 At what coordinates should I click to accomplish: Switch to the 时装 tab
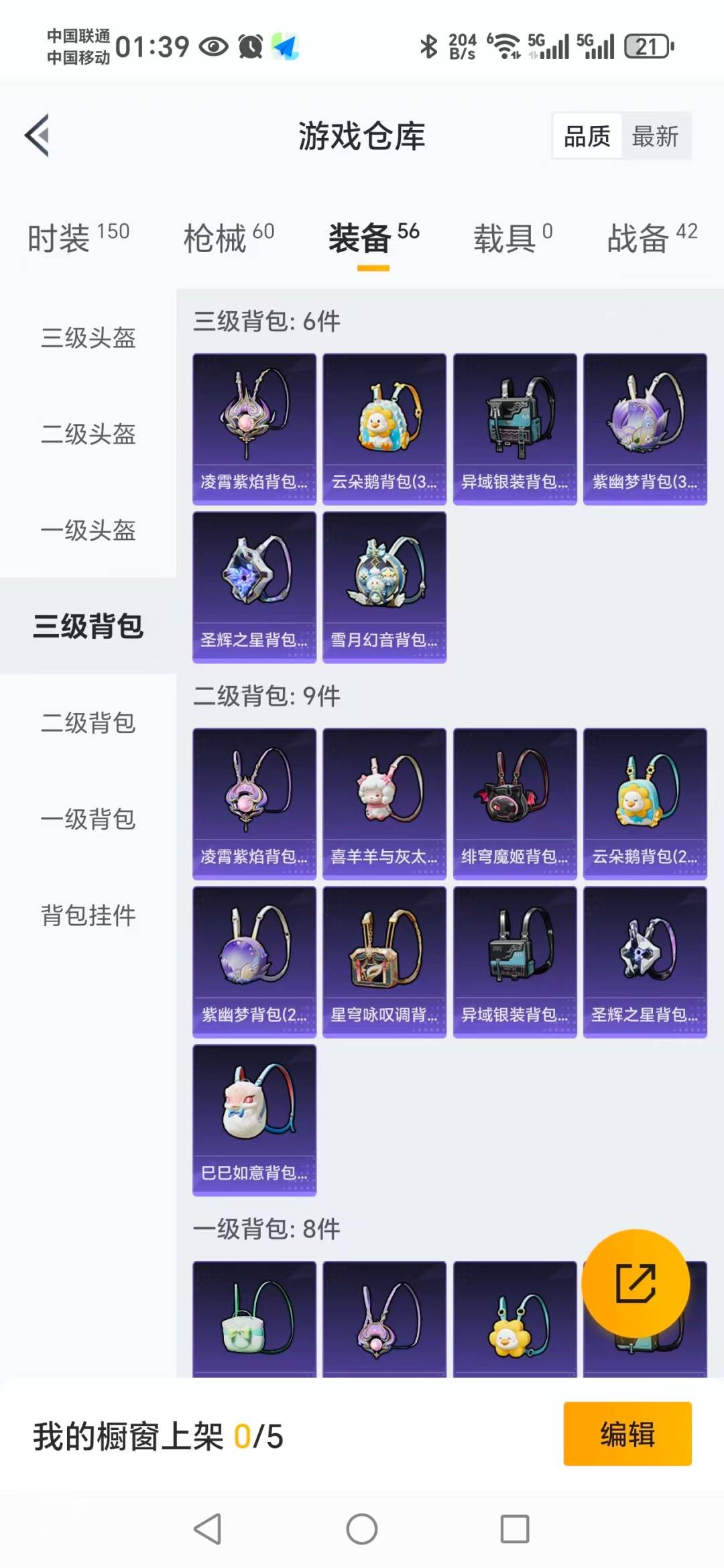78,238
